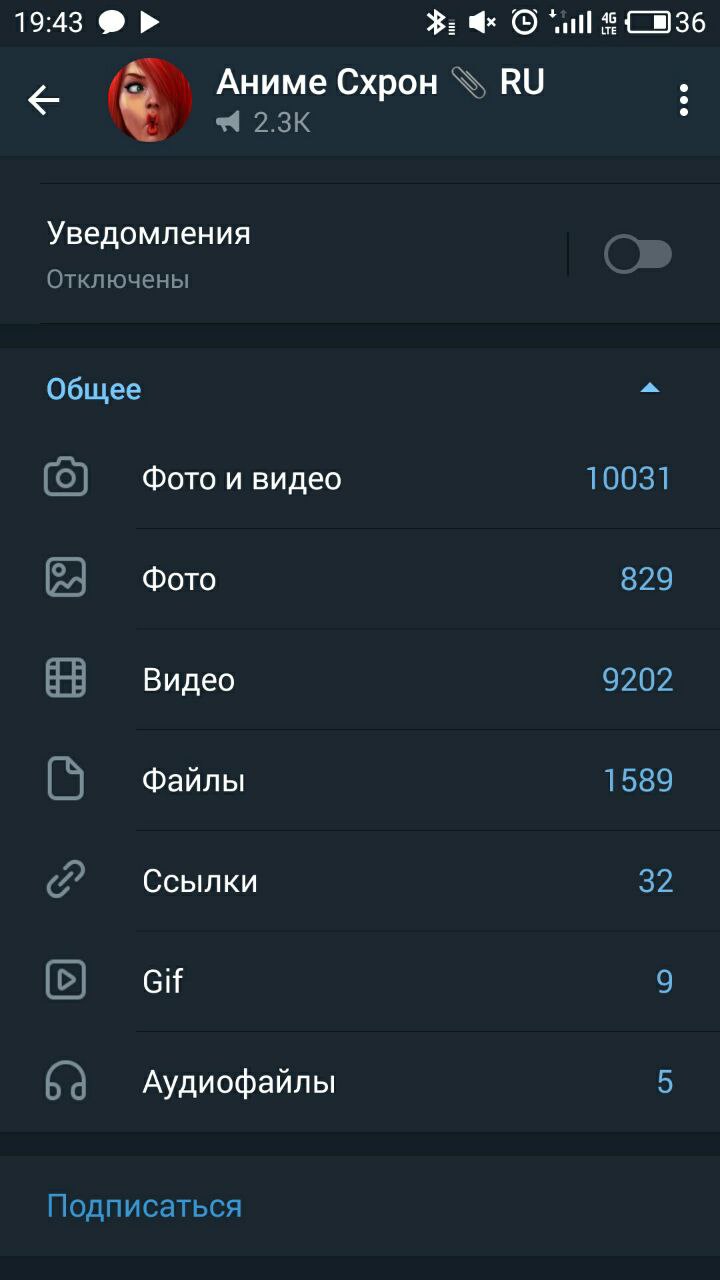The width and height of the screenshot is (720, 1280).
Task: Open the Файлы list
Action: 360,780
